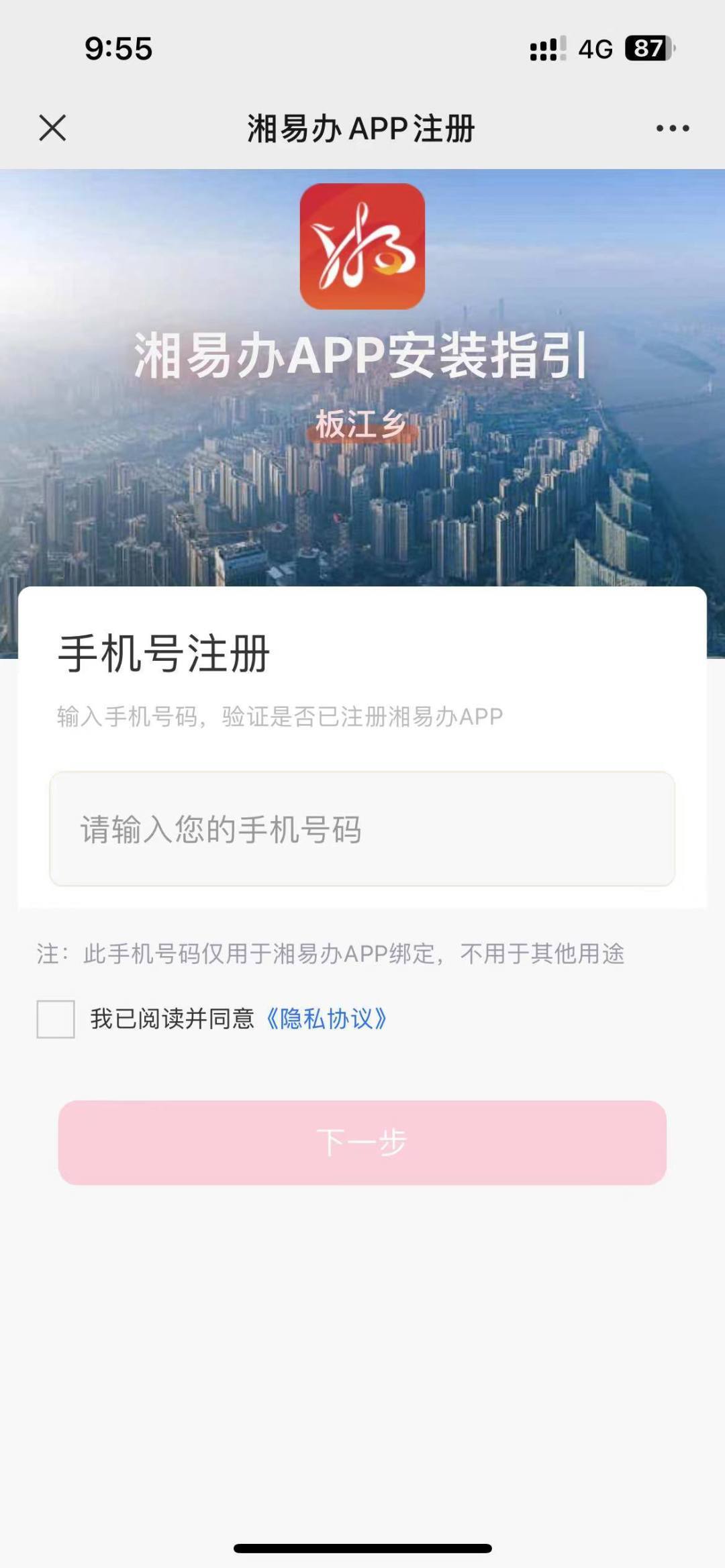Screen dimensions: 725x1568
Task: Tap the 下一步 button
Action: coord(362,1143)
